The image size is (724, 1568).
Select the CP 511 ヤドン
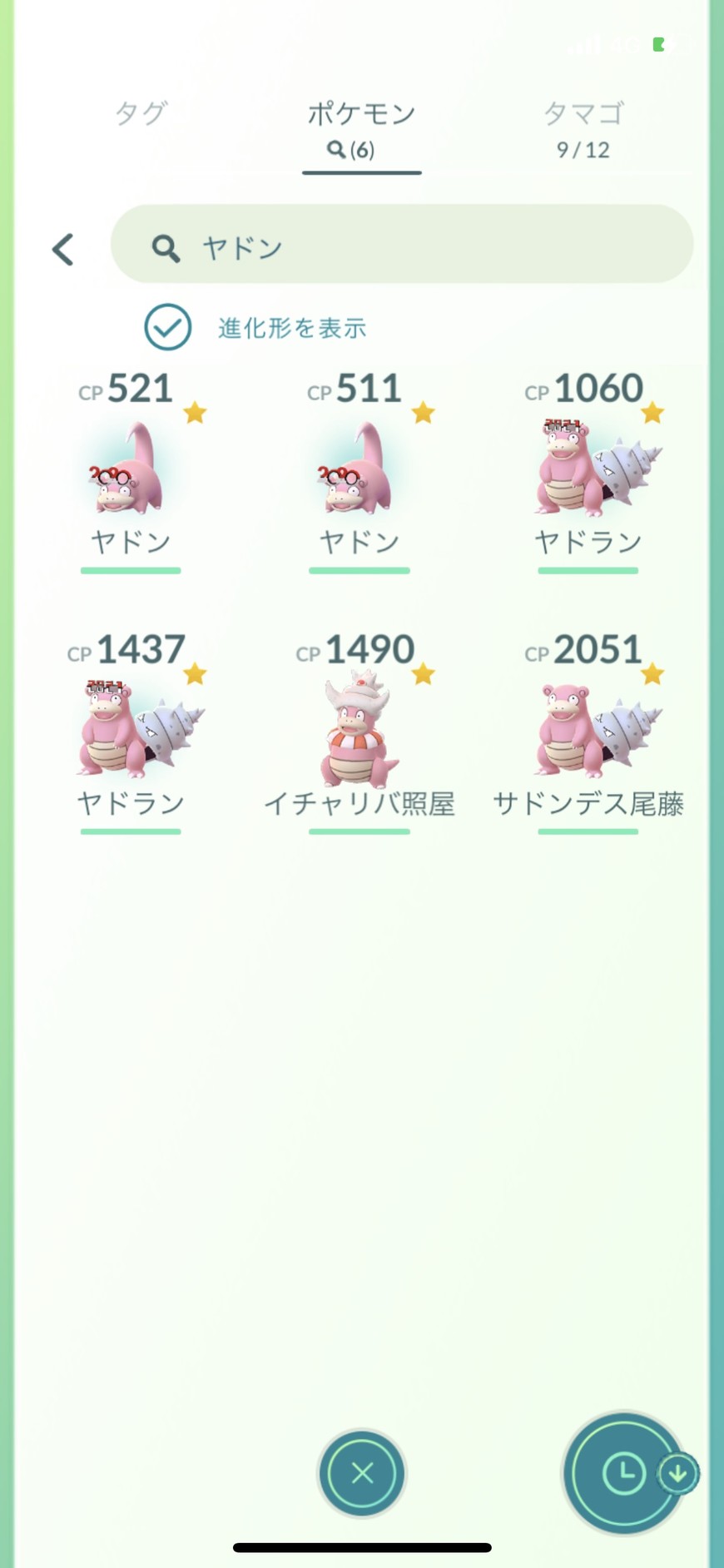pos(360,471)
